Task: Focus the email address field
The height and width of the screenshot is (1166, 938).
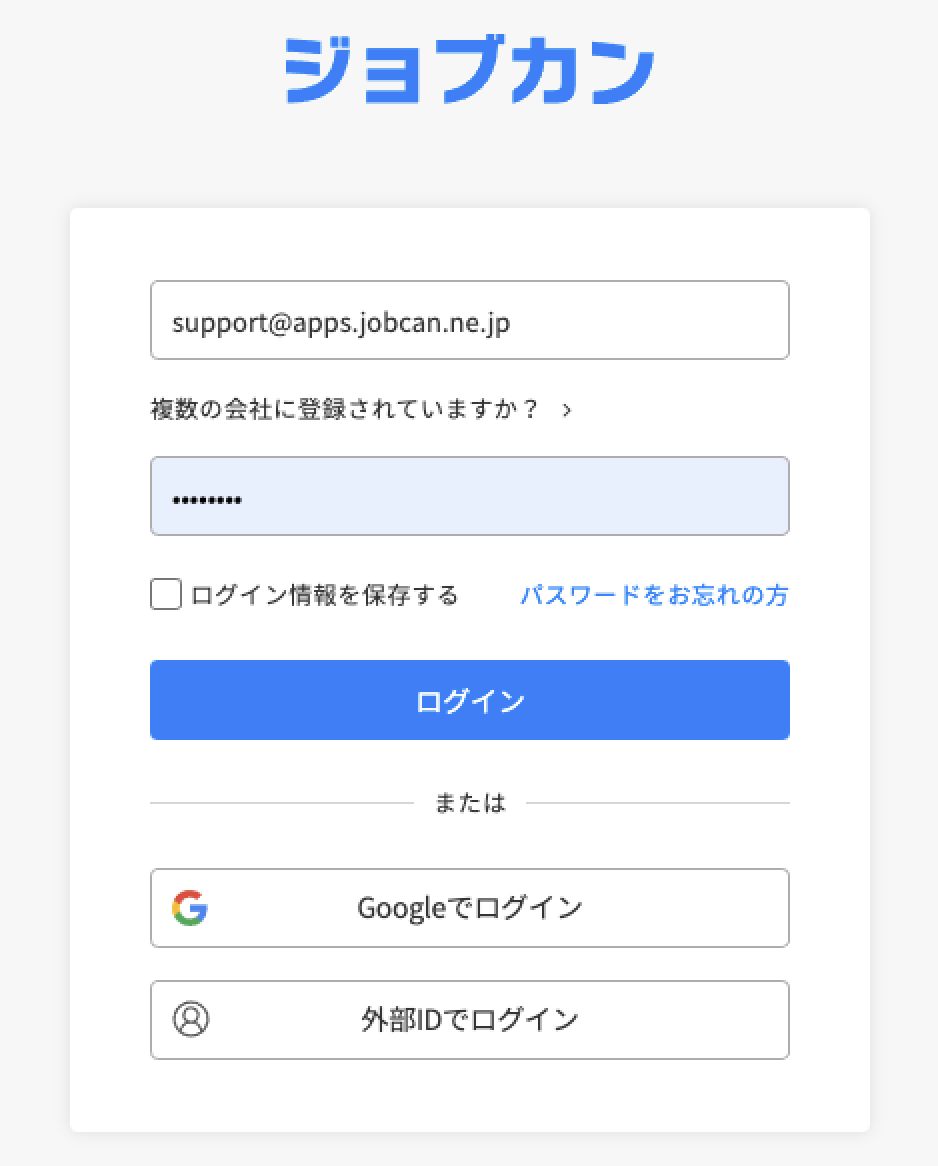Action: (x=469, y=321)
